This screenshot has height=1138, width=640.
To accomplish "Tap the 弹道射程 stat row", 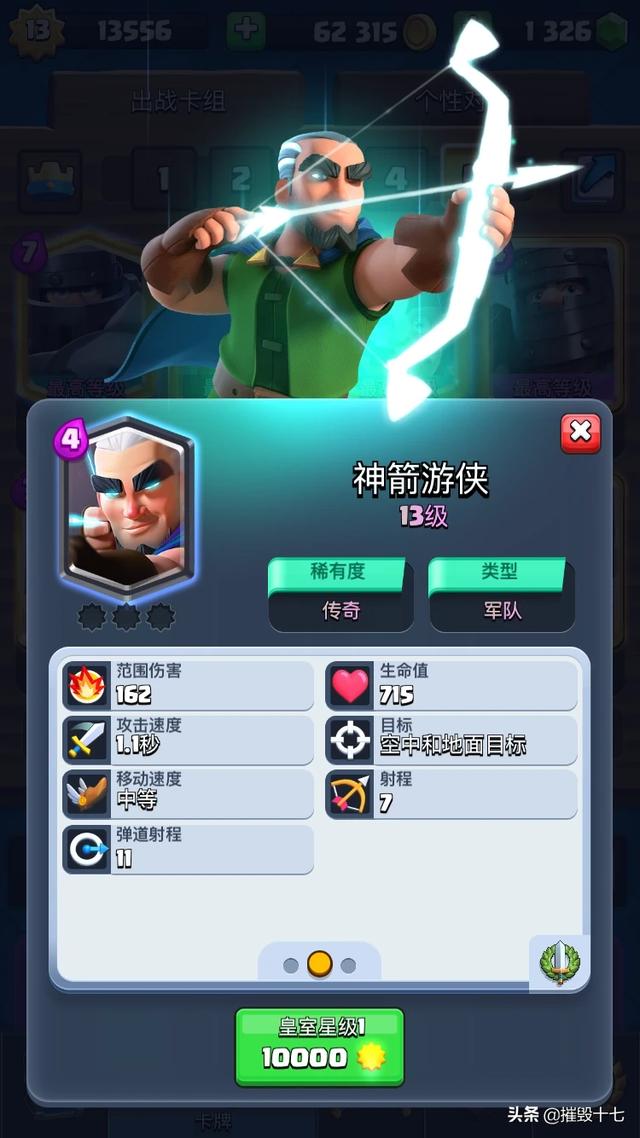I will 188,848.
